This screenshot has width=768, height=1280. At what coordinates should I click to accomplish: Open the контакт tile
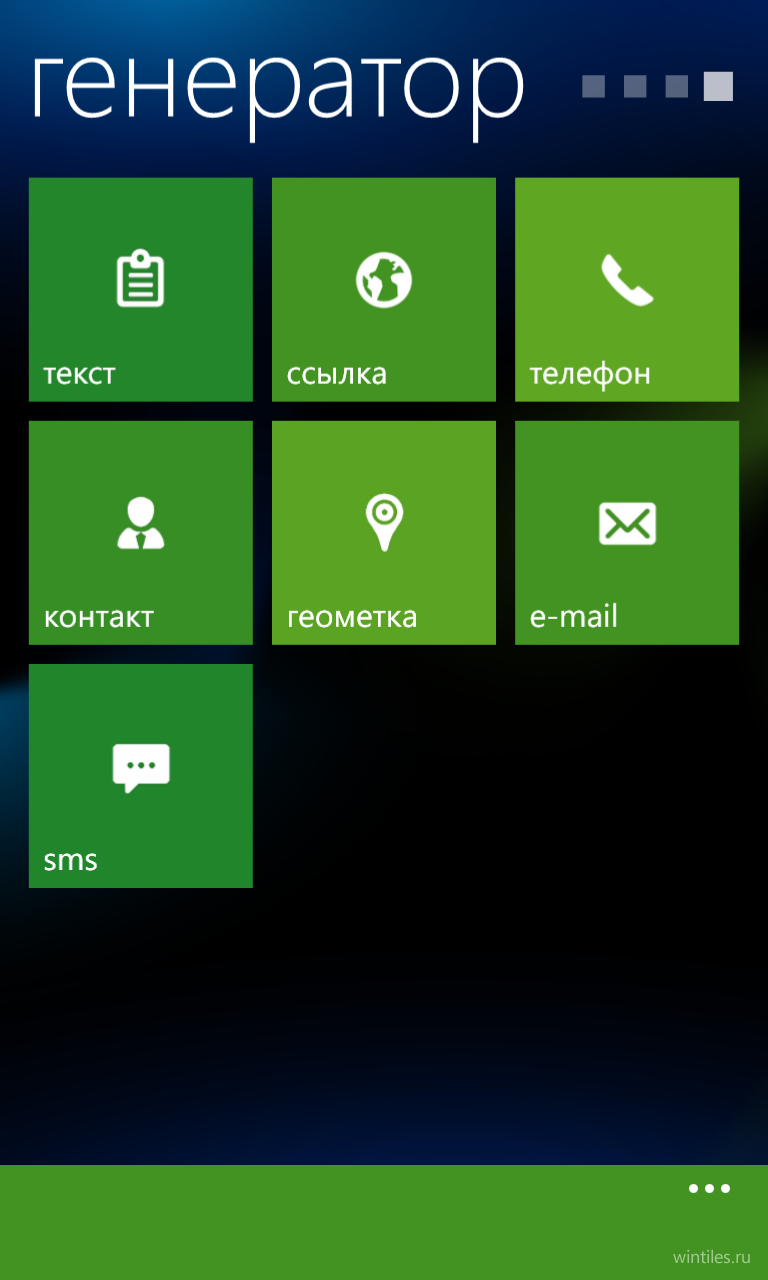click(141, 532)
